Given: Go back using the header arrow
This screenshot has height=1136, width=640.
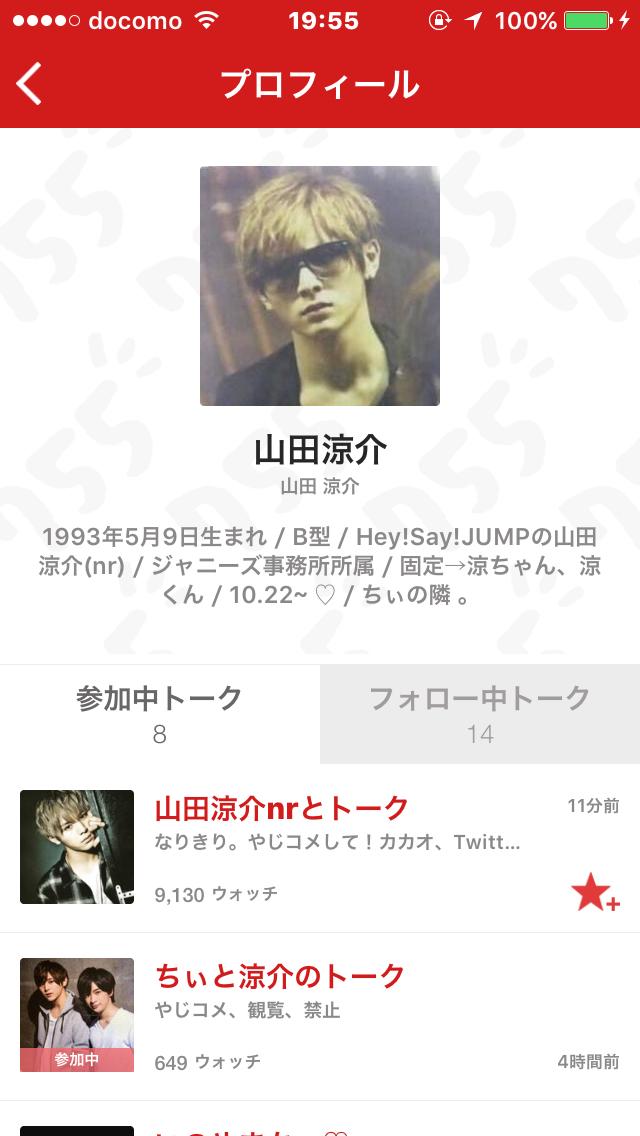Looking at the screenshot, I should (x=30, y=84).
